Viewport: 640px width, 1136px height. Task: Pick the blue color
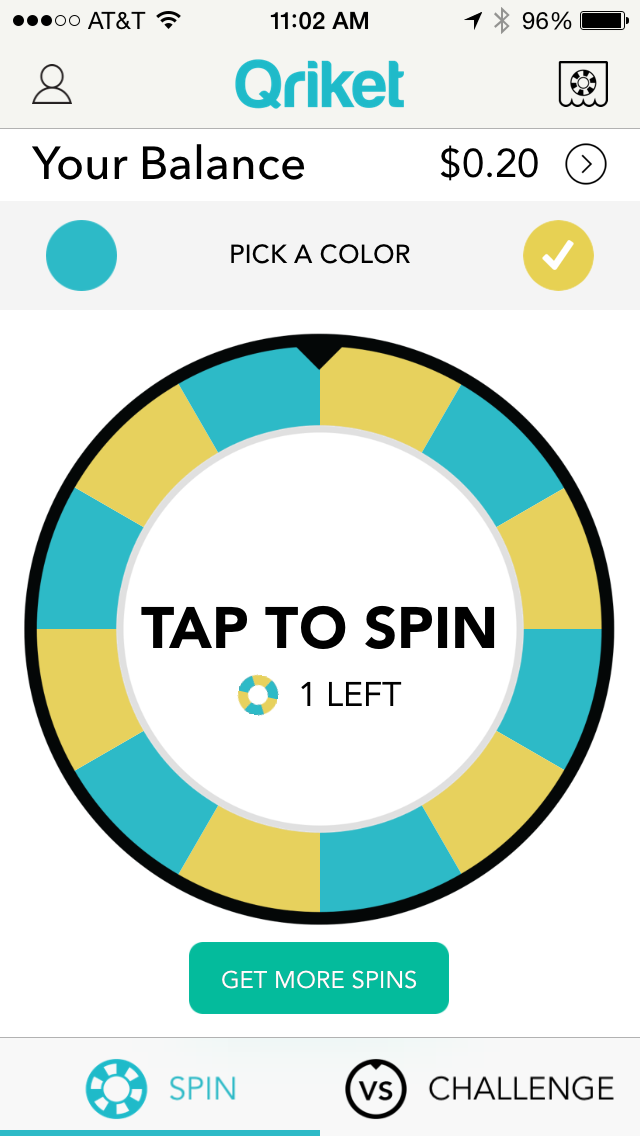(81, 255)
